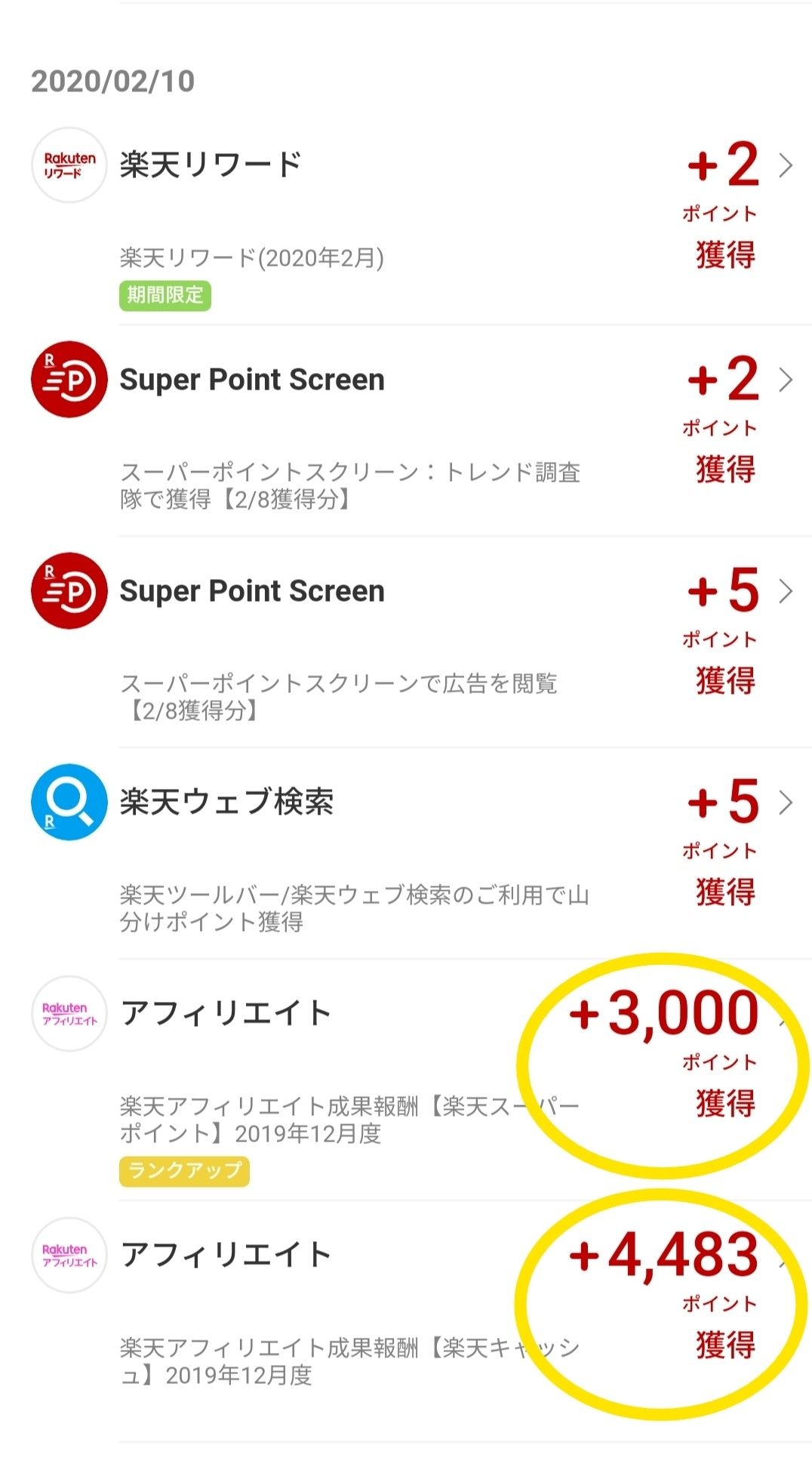Open Super Point Screen 広告を閲覧 +5 entry
Viewport: 812px width, 1476px height.
tap(408, 643)
